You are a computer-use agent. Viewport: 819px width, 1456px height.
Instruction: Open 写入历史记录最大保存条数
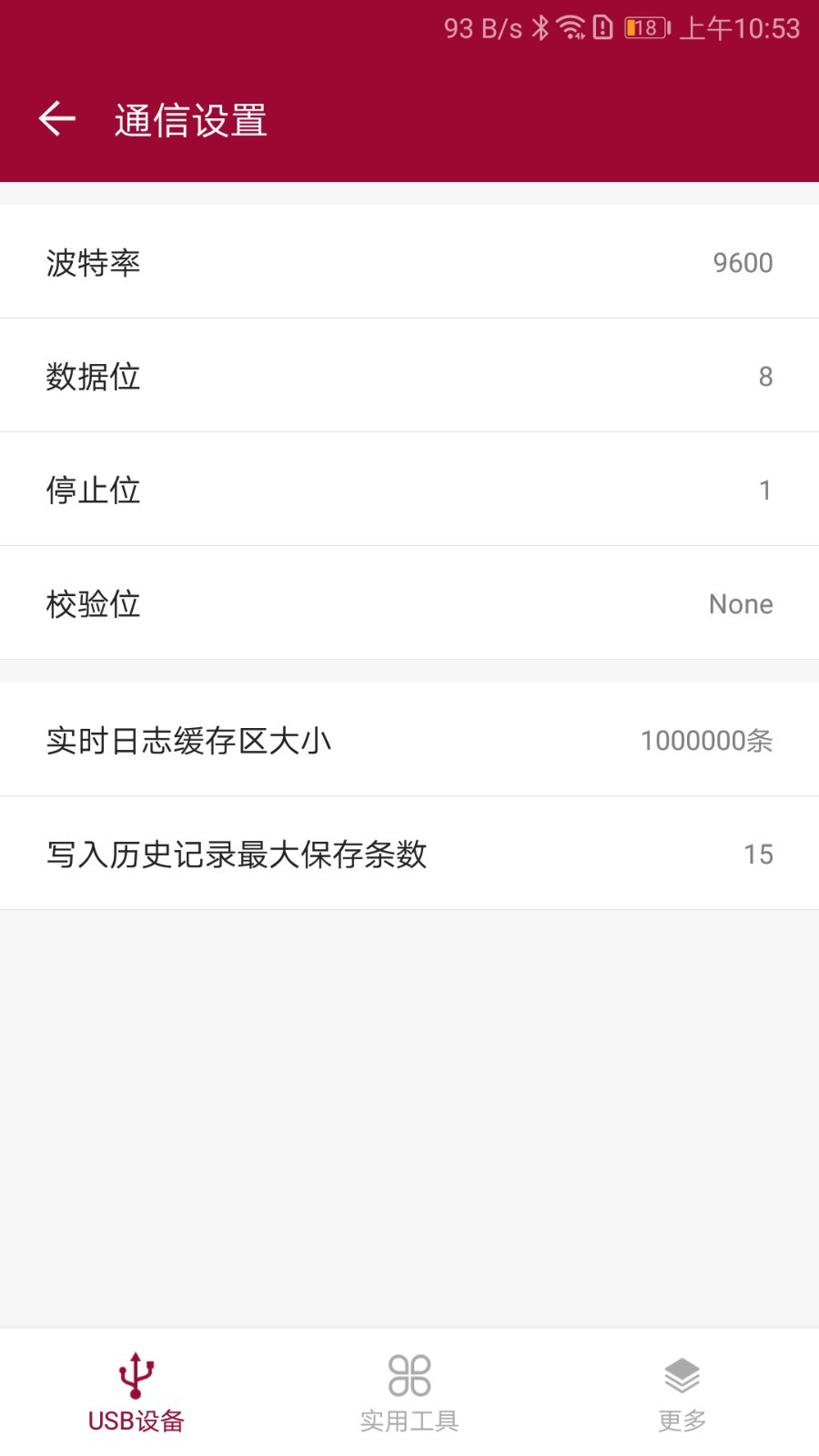point(409,854)
